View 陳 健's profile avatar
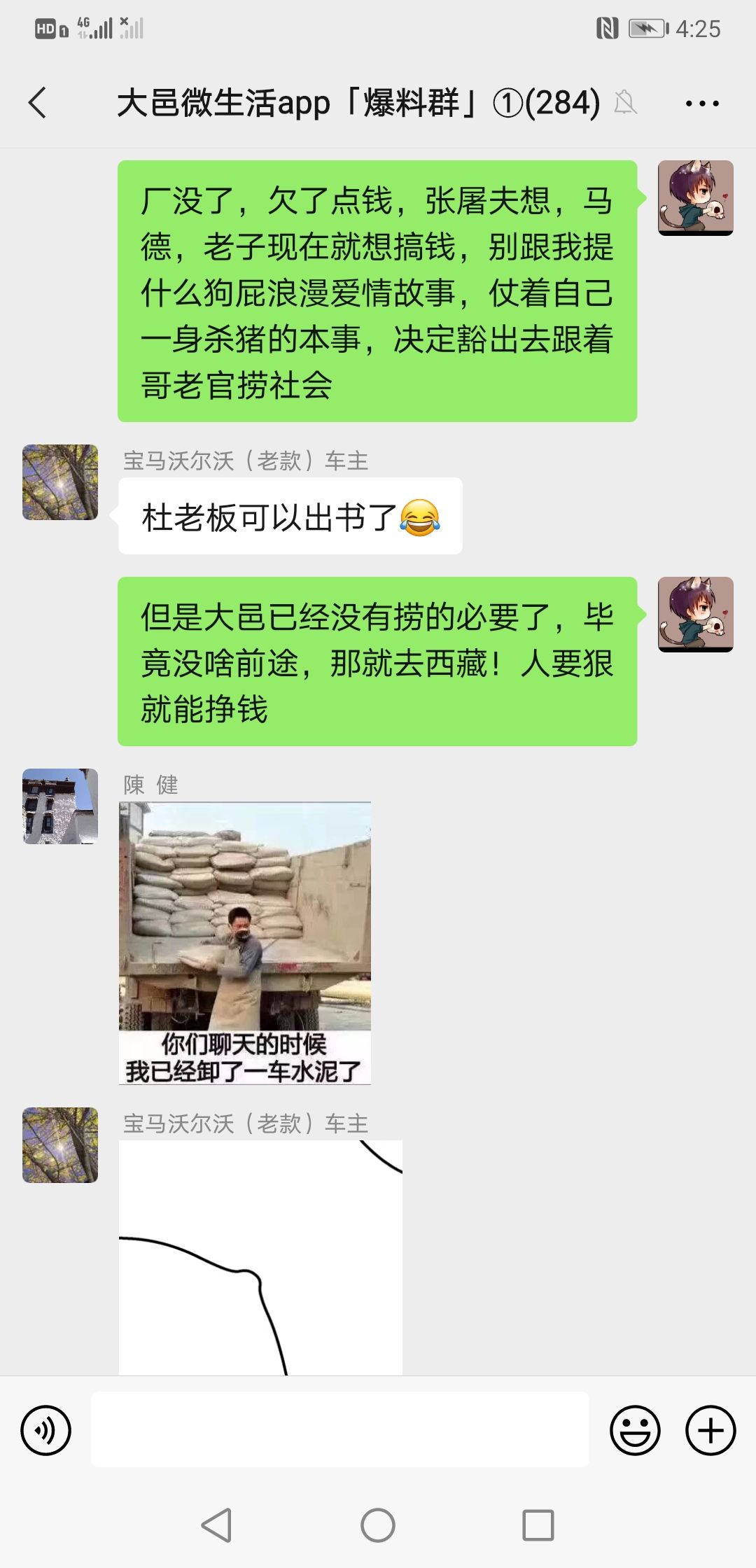The height and width of the screenshot is (1568, 756). (60, 806)
